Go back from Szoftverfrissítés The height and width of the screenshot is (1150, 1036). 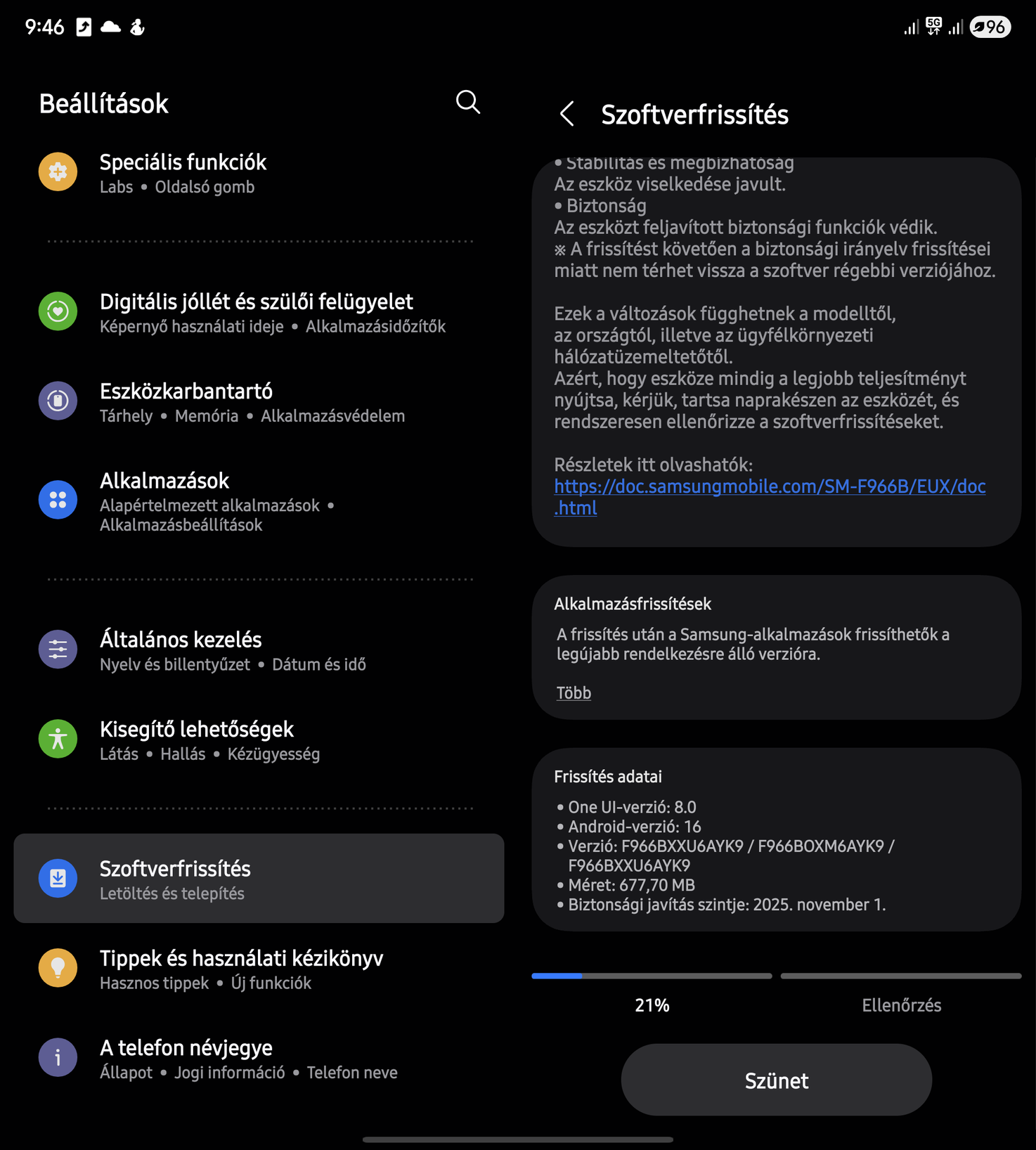point(567,114)
